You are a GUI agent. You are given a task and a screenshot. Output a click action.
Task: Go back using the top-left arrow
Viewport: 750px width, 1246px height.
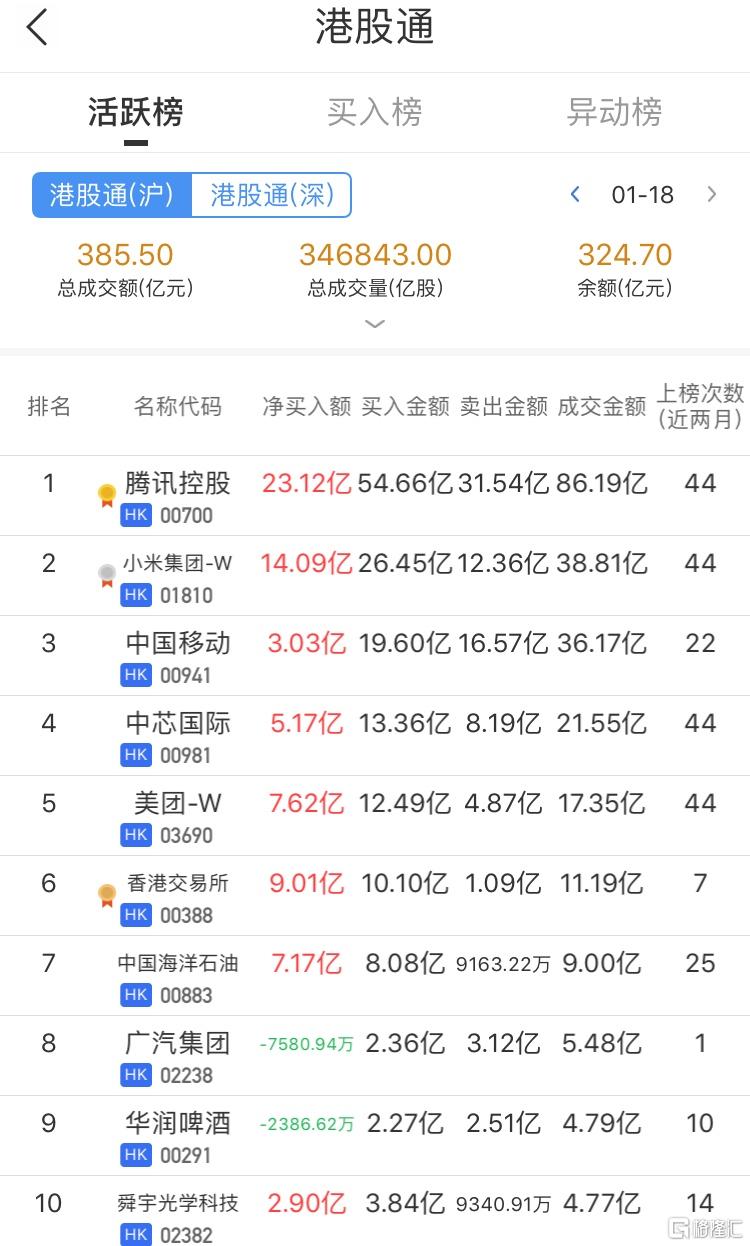pos(37,27)
